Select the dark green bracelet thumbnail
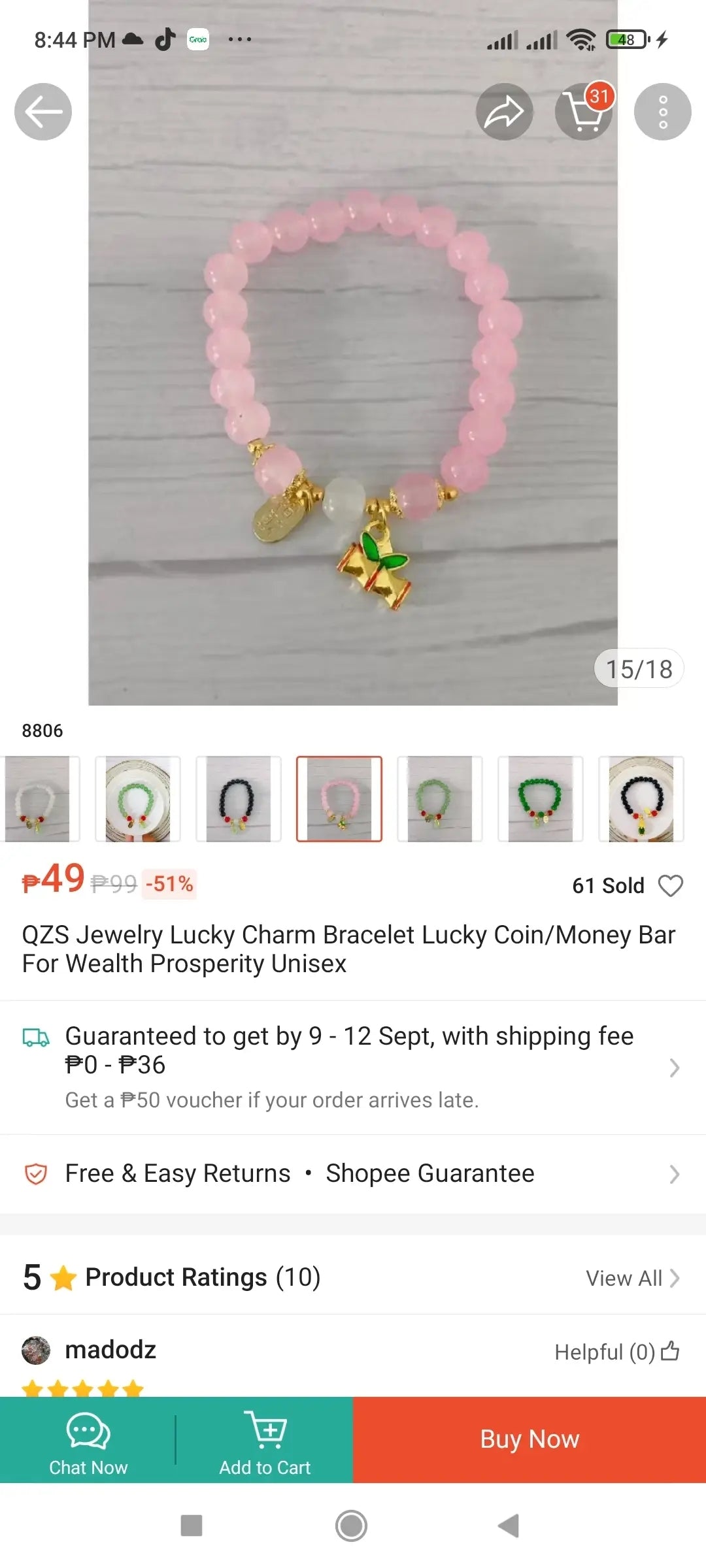Screen dimensions: 706x1568 tap(541, 798)
